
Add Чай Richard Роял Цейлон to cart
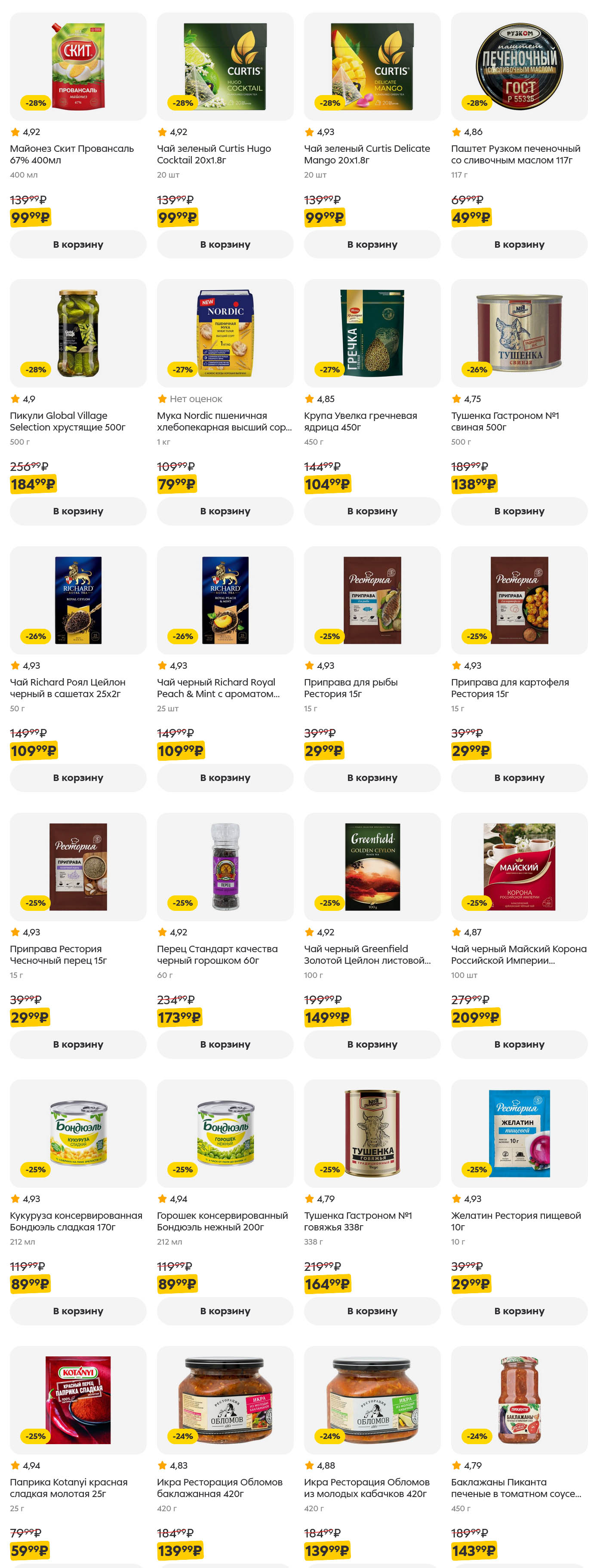tap(78, 777)
